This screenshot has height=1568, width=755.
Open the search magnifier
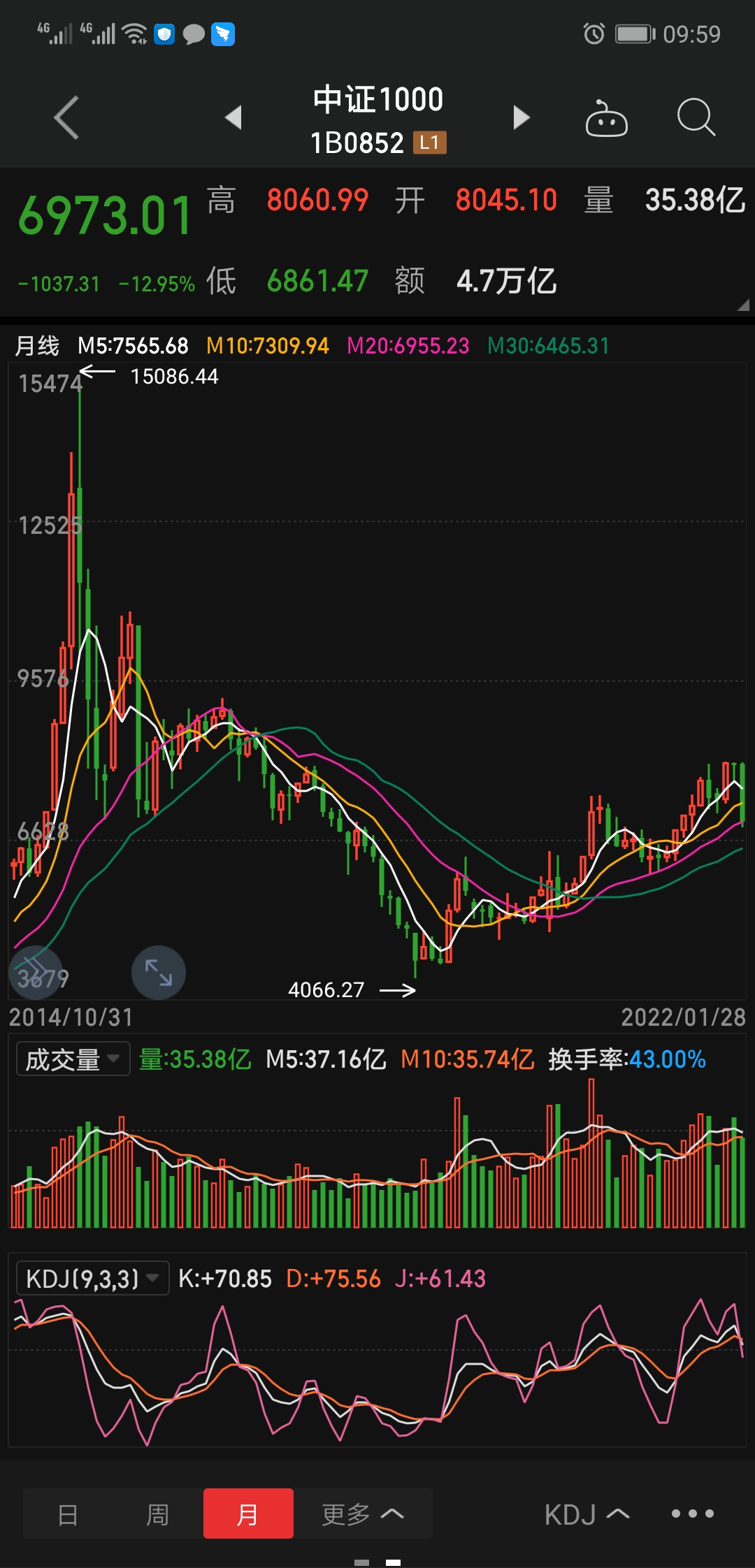(696, 117)
